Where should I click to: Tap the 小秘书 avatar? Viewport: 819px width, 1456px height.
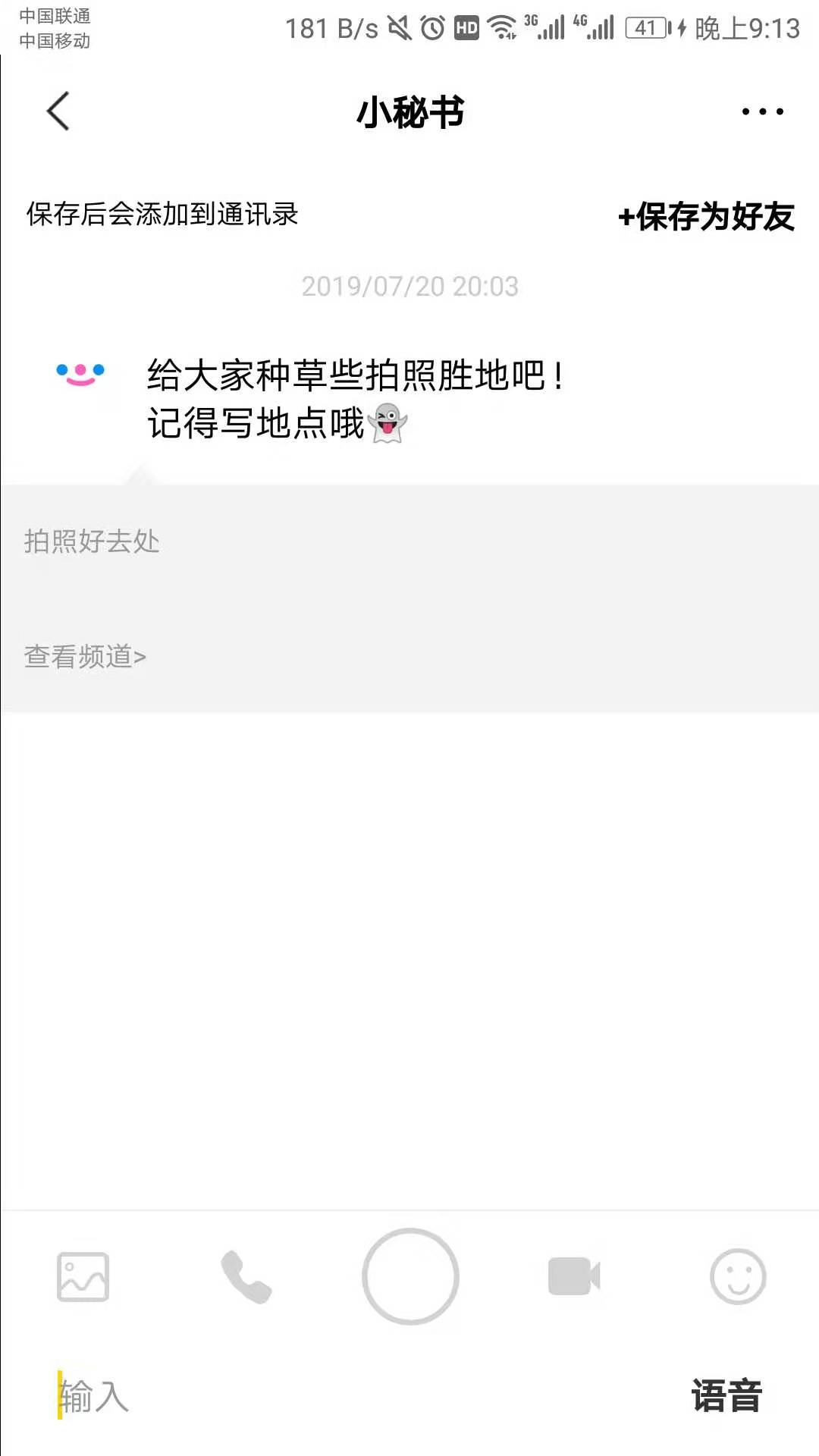click(80, 374)
